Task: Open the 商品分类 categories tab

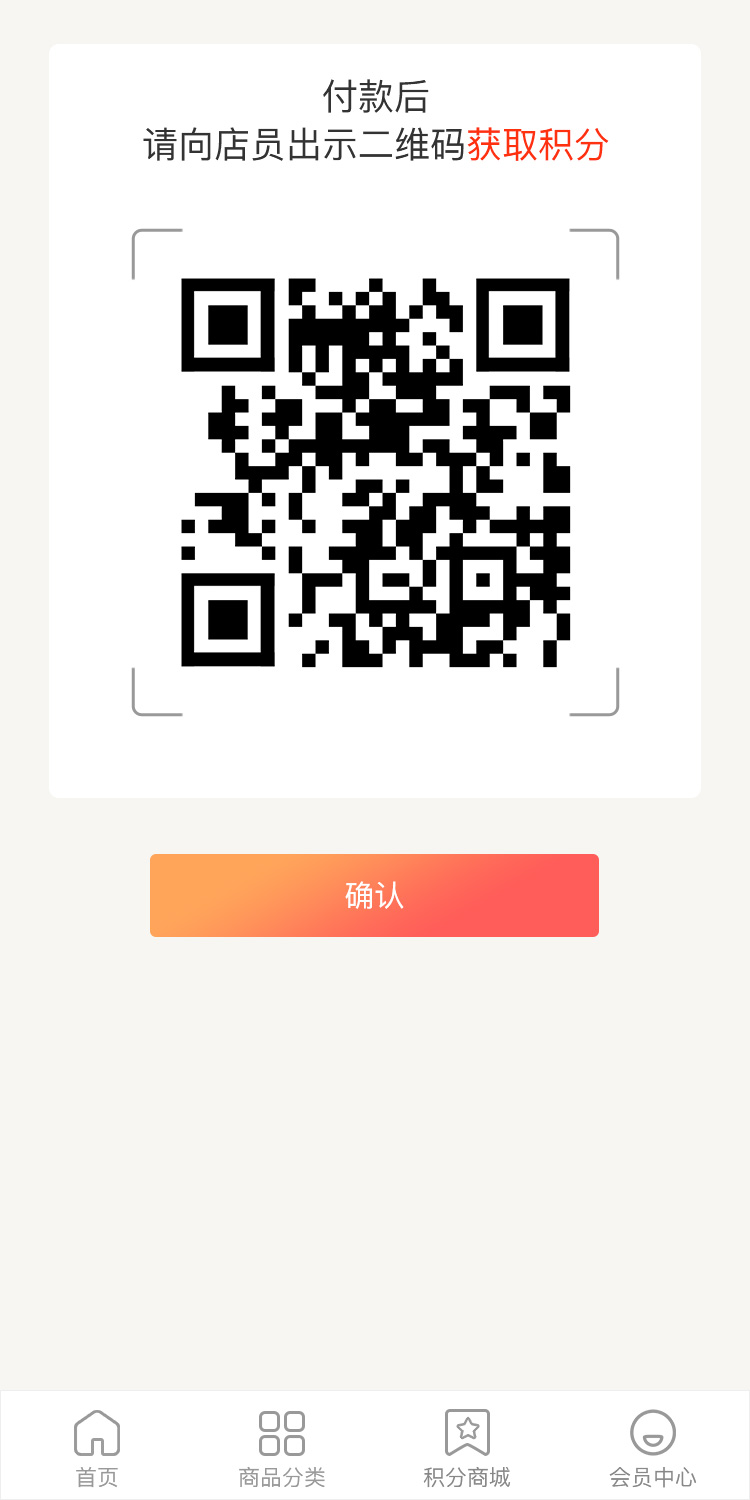Action: 282,1447
